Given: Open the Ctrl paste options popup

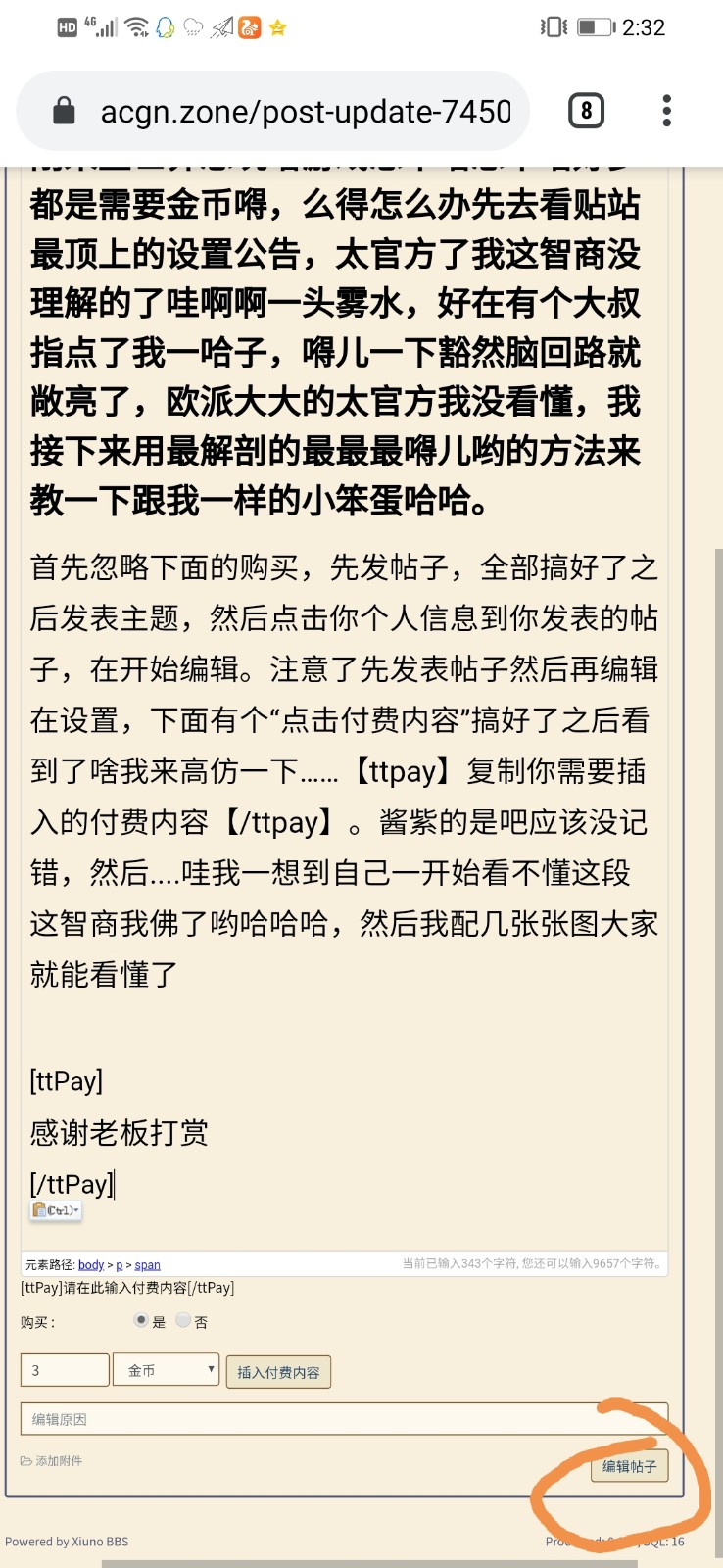Looking at the screenshot, I should click(56, 1211).
